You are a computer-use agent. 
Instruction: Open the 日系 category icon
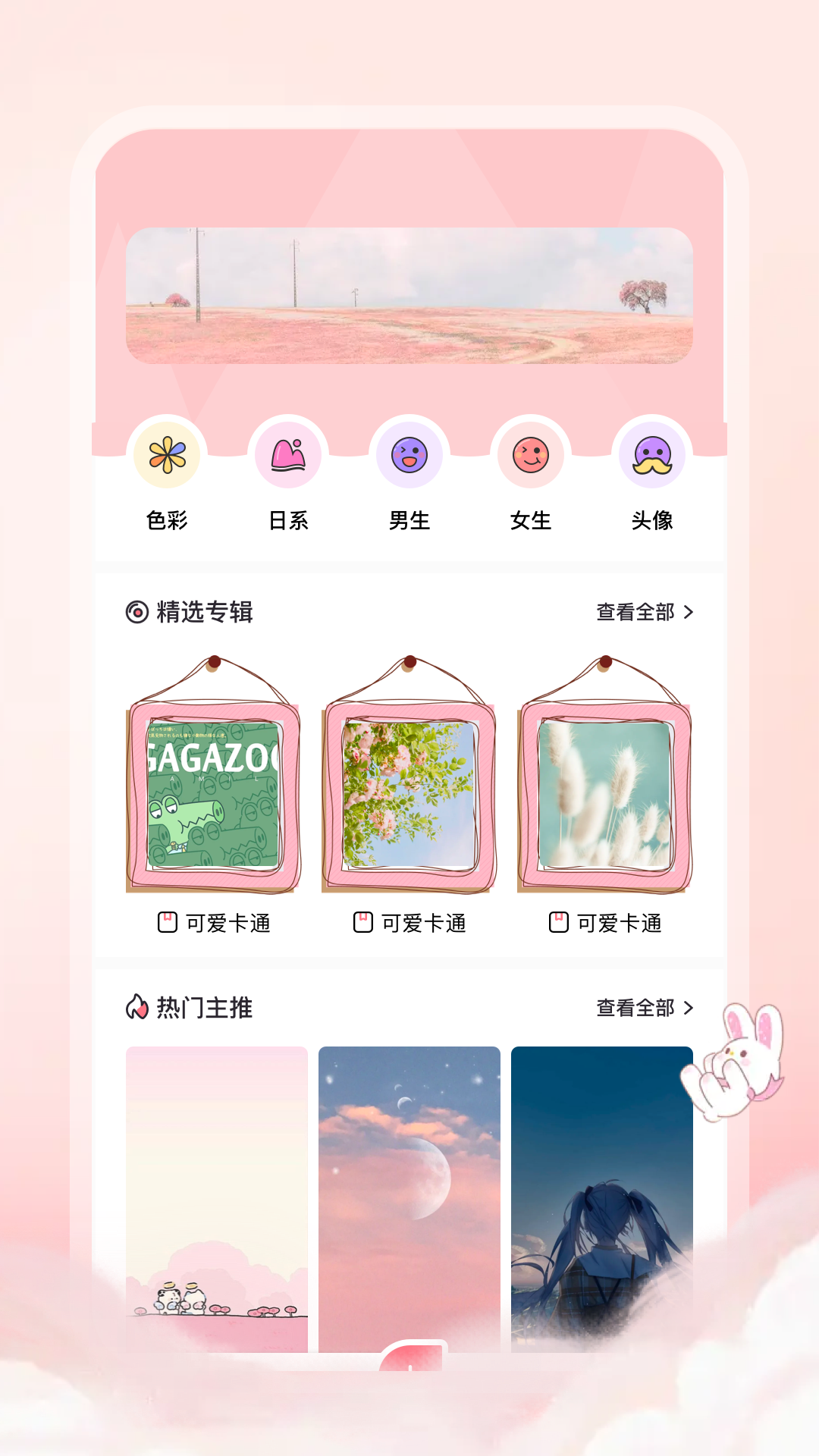point(287,455)
